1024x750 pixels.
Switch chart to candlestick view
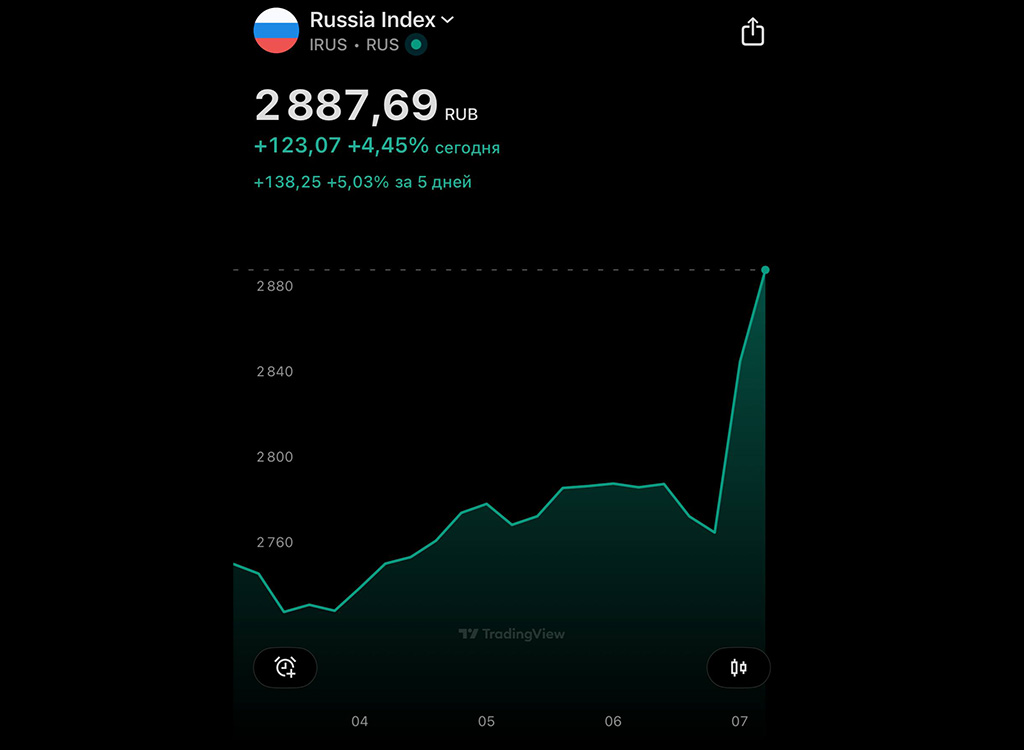[x=738, y=667]
